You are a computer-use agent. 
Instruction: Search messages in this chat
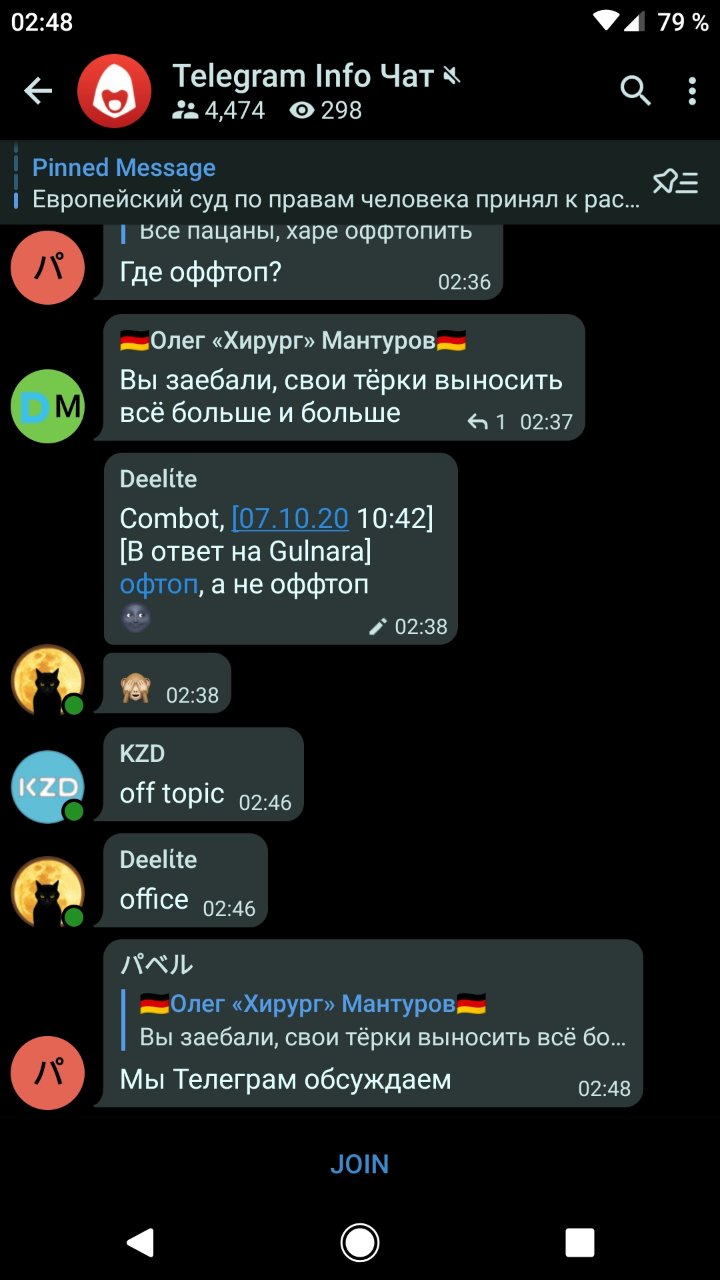pyautogui.click(x=635, y=91)
